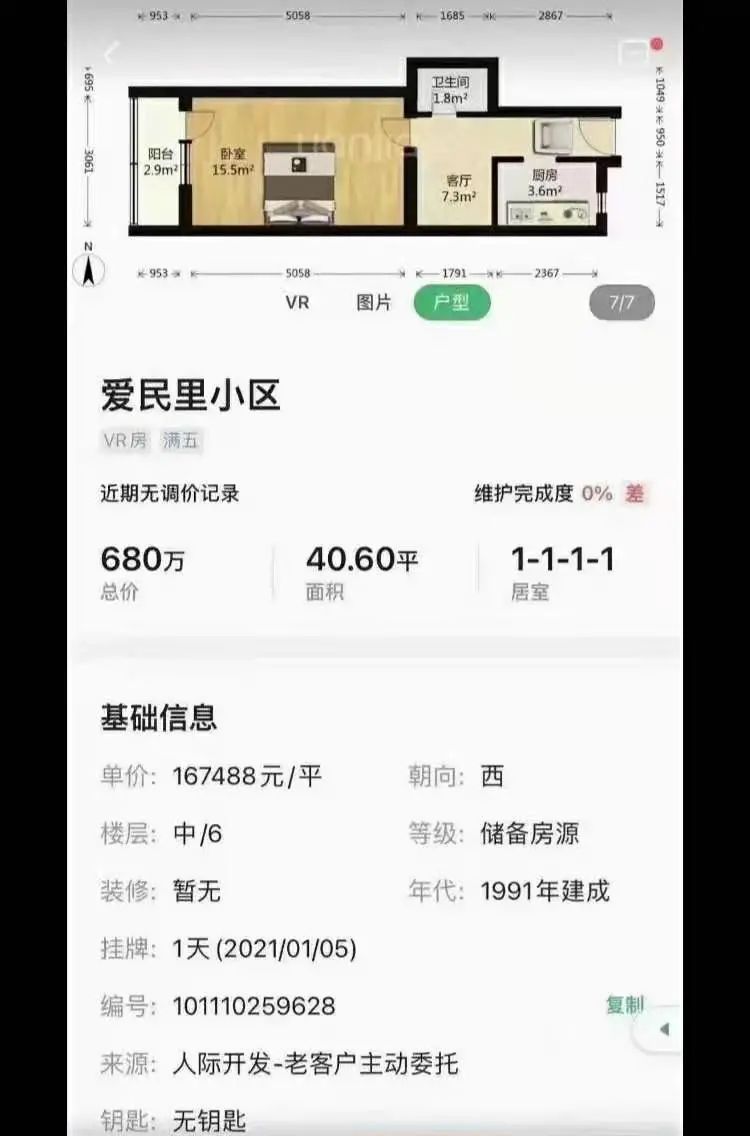
Task: Switch to the VR tab
Action: (297, 302)
